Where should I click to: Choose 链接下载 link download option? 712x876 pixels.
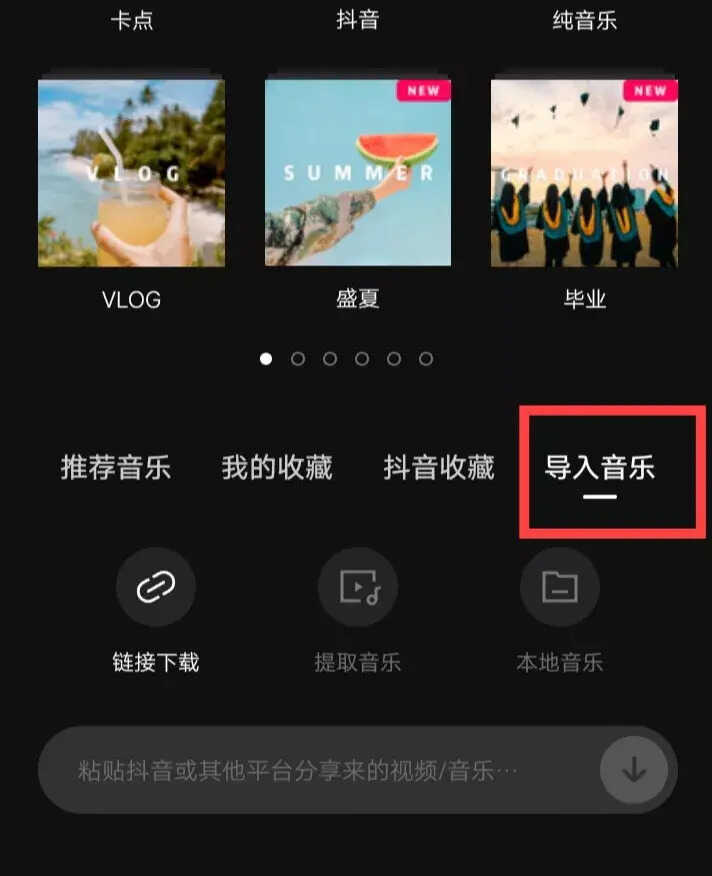pyautogui.click(x=155, y=588)
